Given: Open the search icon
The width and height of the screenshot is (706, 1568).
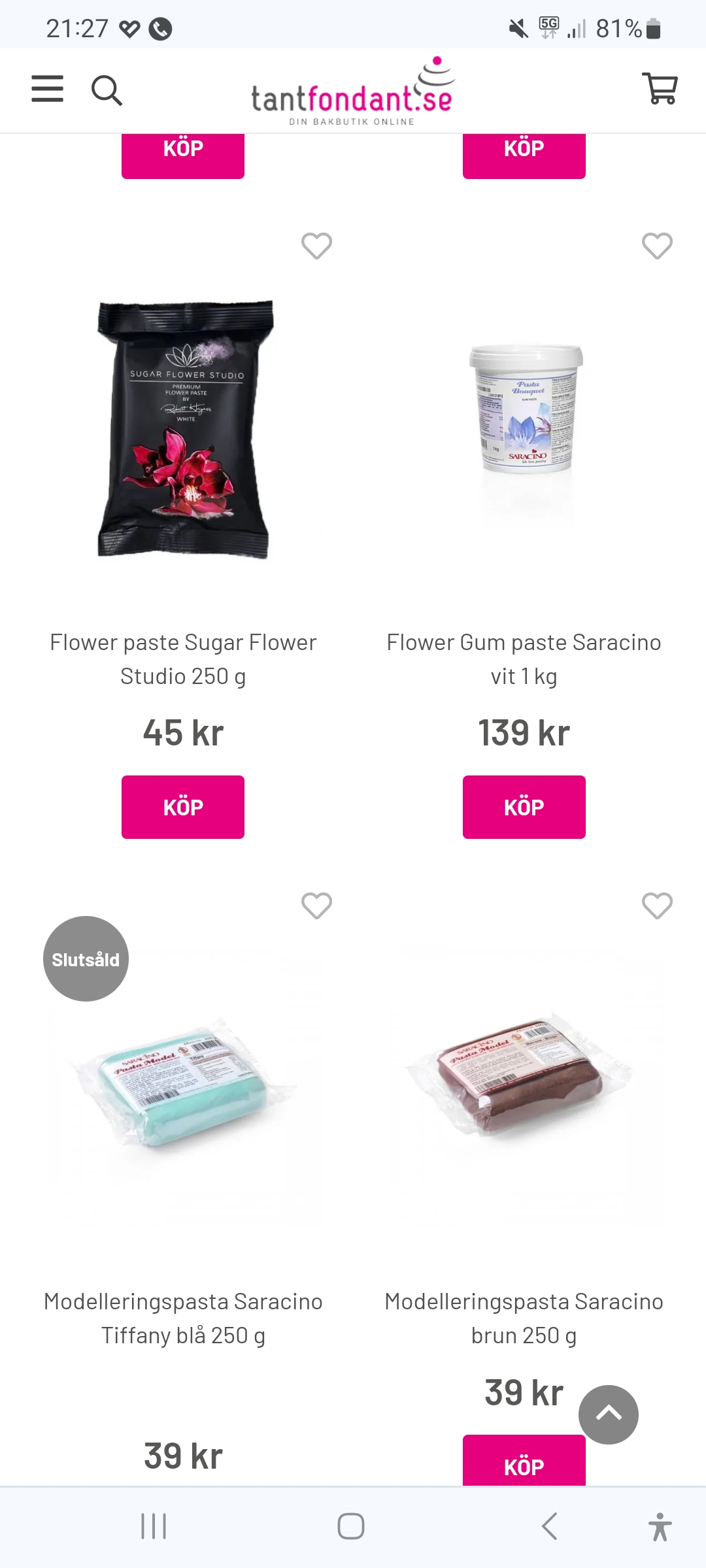Looking at the screenshot, I should [x=107, y=90].
